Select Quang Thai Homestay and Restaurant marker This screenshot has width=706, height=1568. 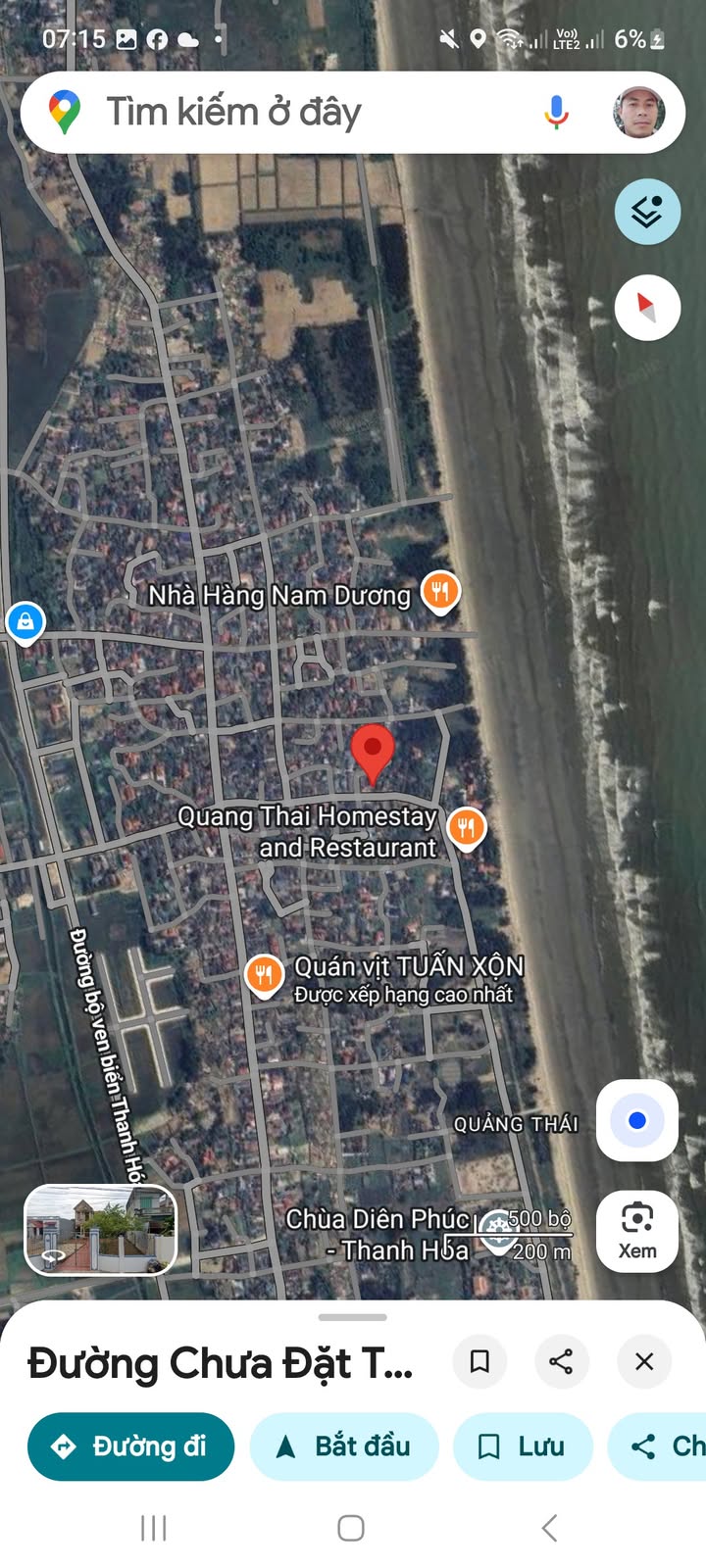click(x=467, y=829)
